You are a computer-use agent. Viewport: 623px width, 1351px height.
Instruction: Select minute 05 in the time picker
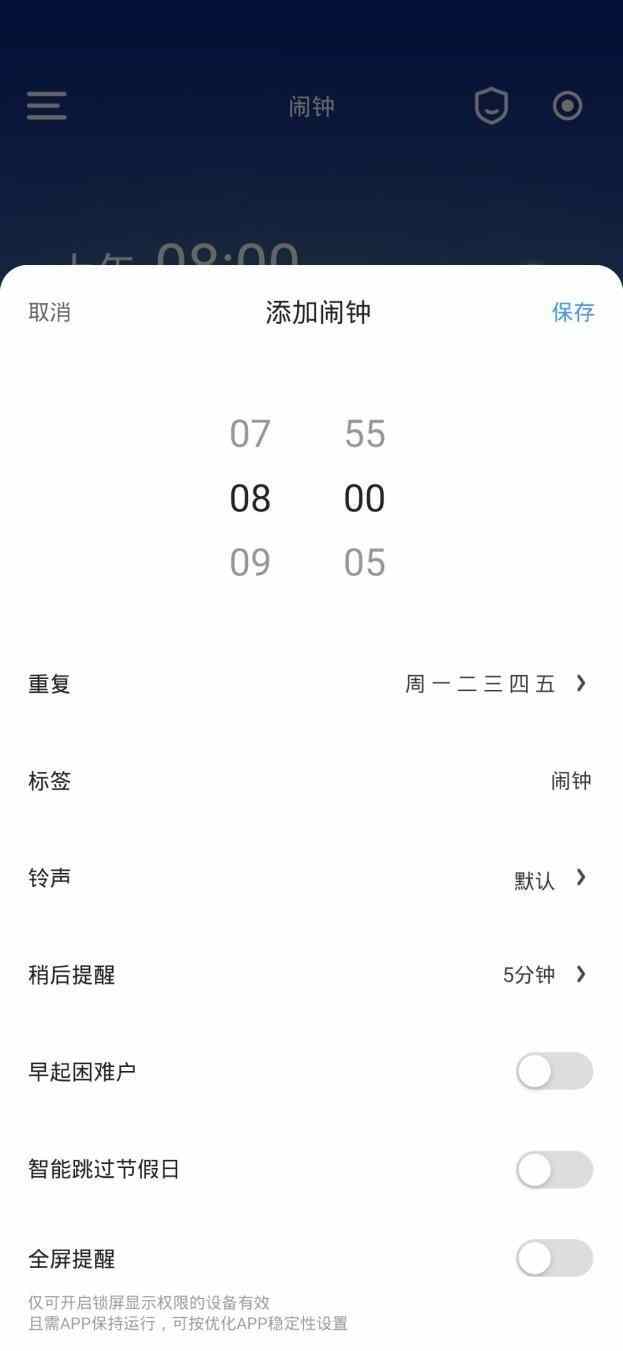point(365,563)
